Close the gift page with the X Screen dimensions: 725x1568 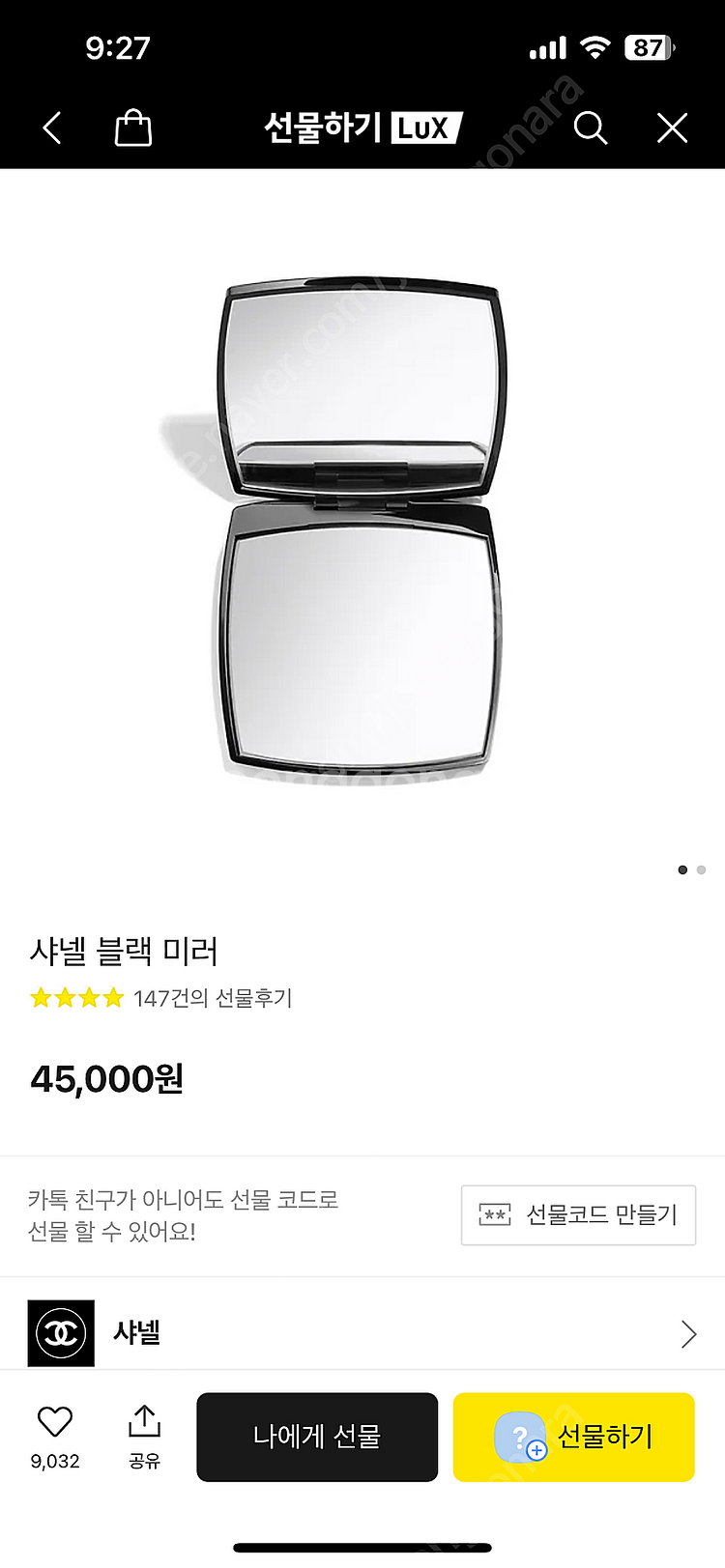coord(672,128)
